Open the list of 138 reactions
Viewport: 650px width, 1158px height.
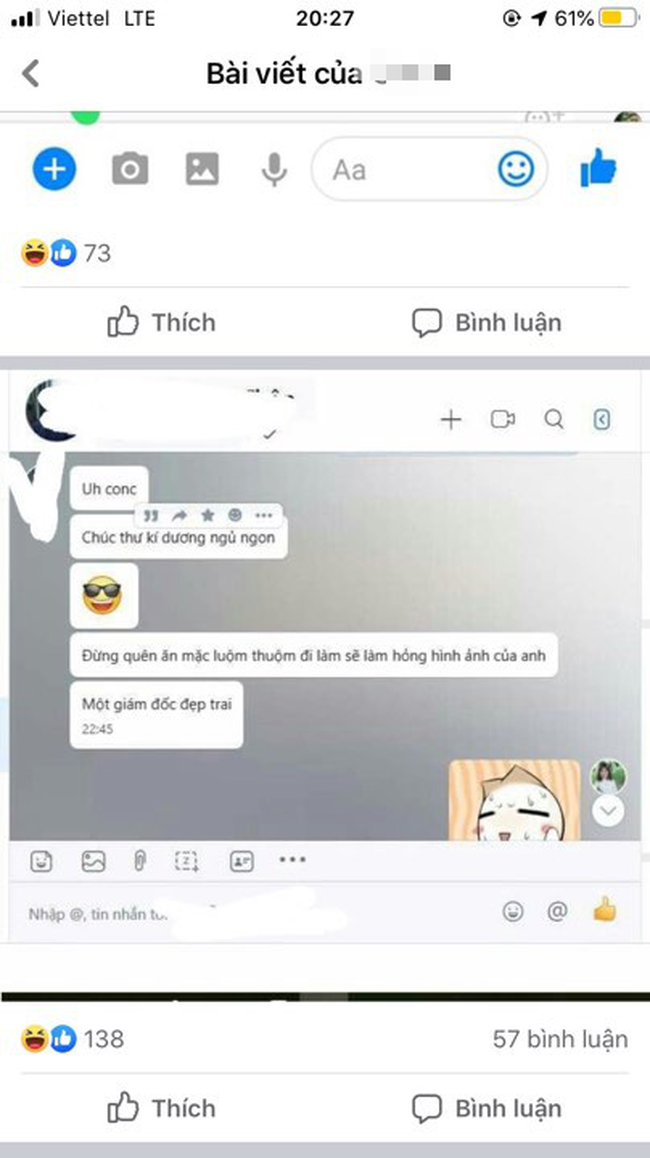coord(73,1039)
